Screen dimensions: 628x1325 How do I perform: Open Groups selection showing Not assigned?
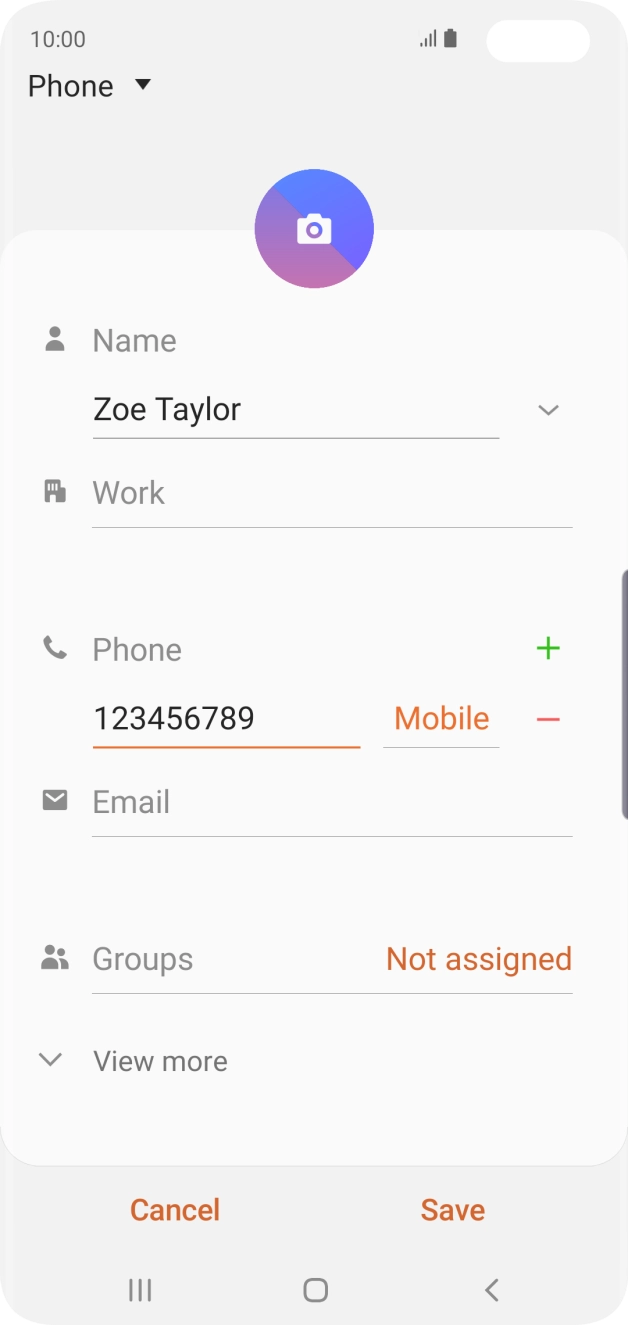click(478, 959)
